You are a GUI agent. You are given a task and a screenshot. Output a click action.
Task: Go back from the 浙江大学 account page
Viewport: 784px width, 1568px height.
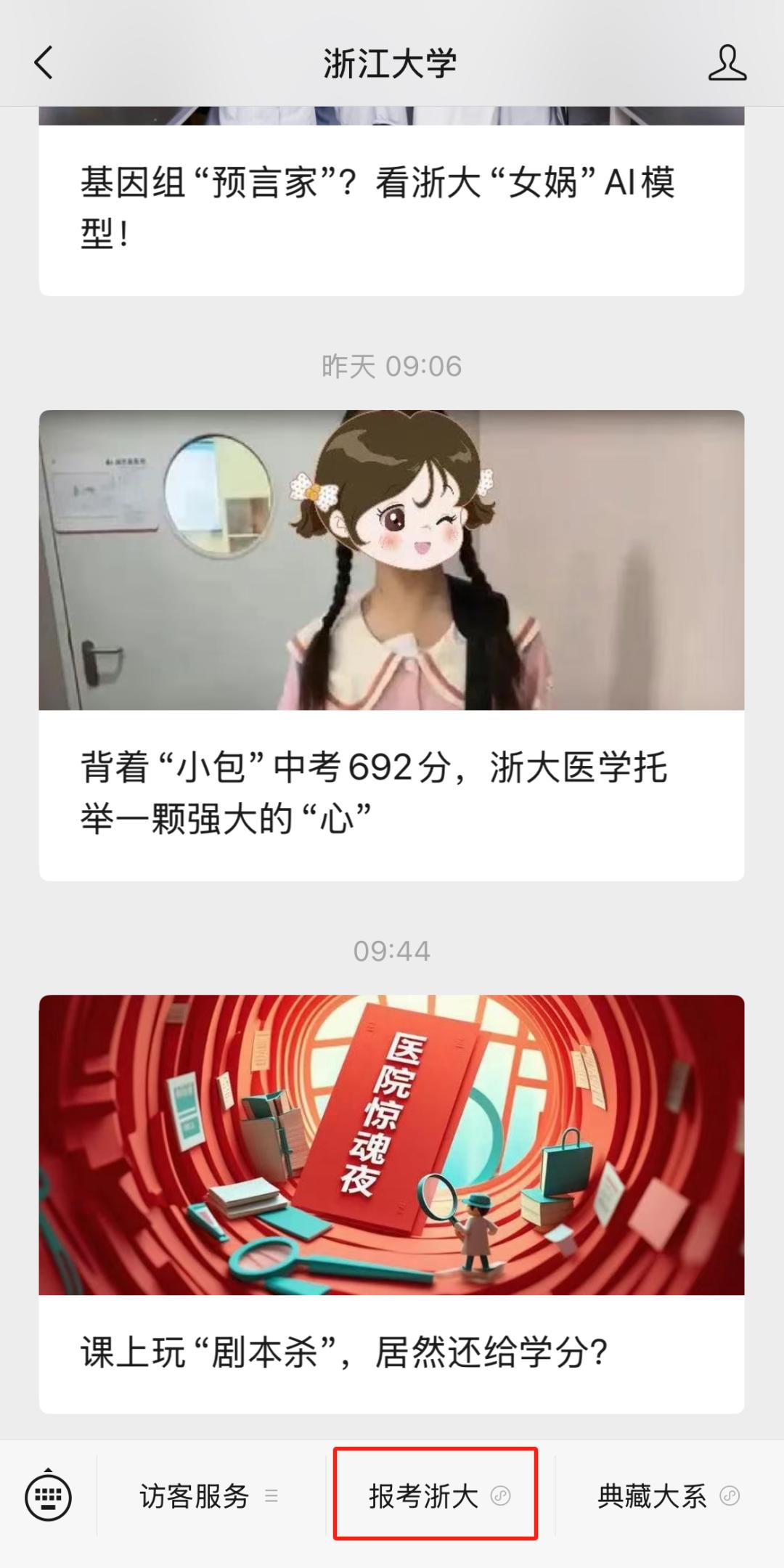(44, 62)
